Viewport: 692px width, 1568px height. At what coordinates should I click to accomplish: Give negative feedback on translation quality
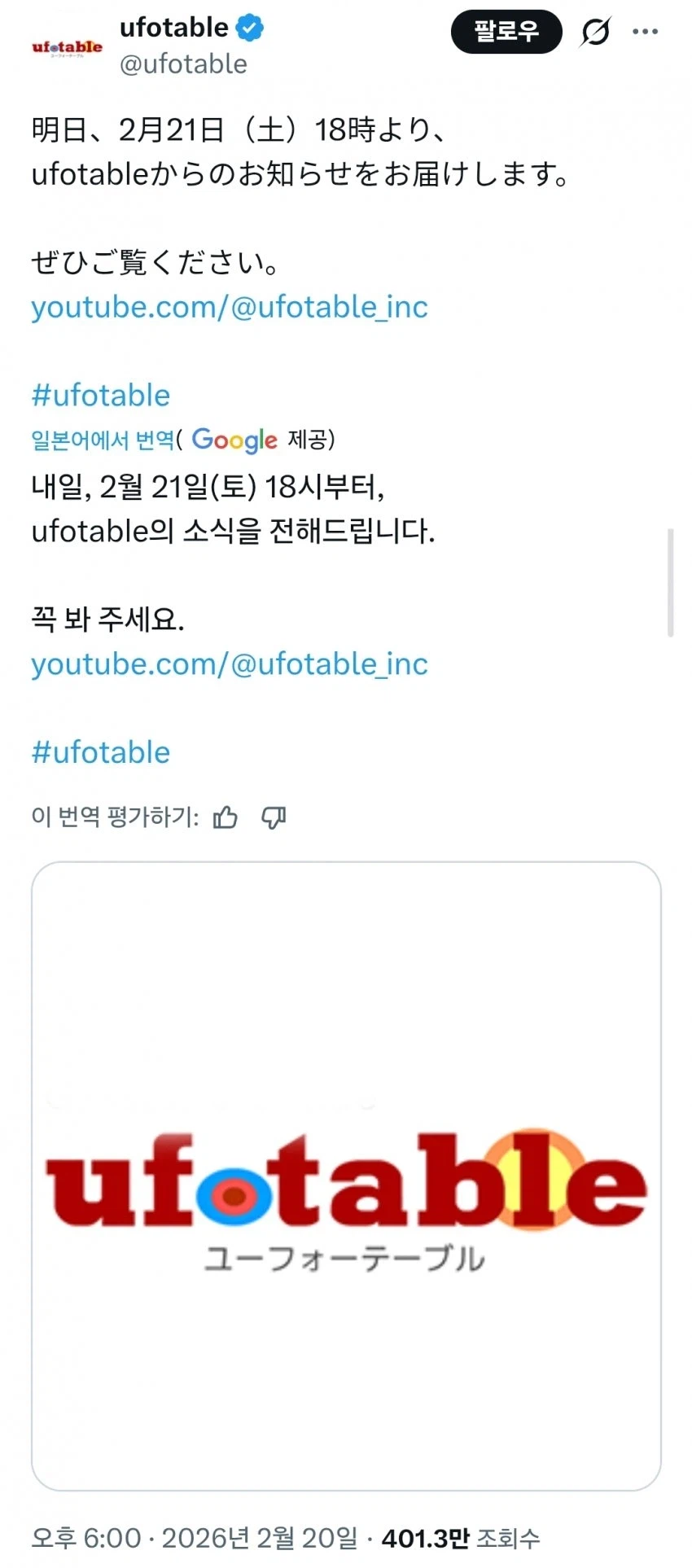[274, 817]
